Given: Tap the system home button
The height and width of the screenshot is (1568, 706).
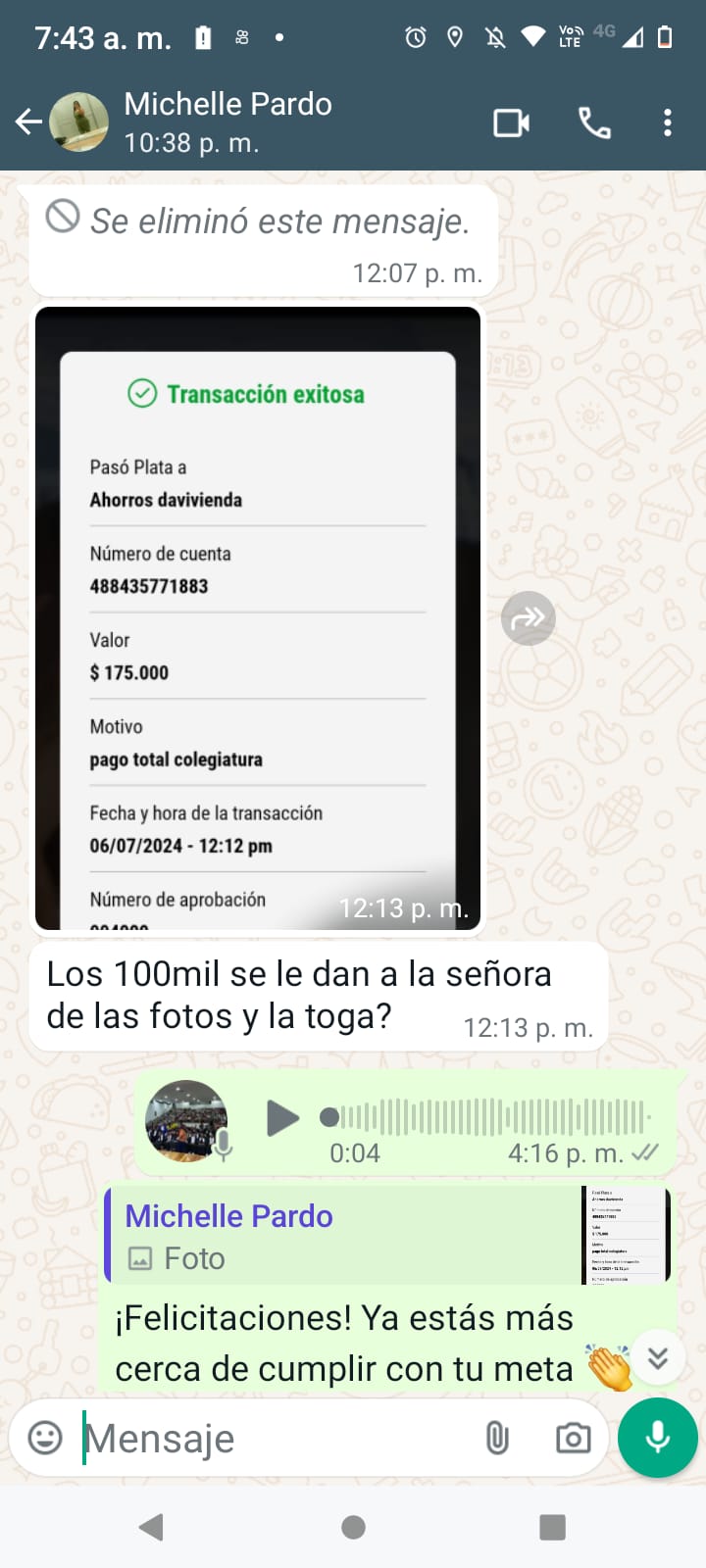Looking at the screenshot, I should pyautogui.click(x=353, y=1527).
